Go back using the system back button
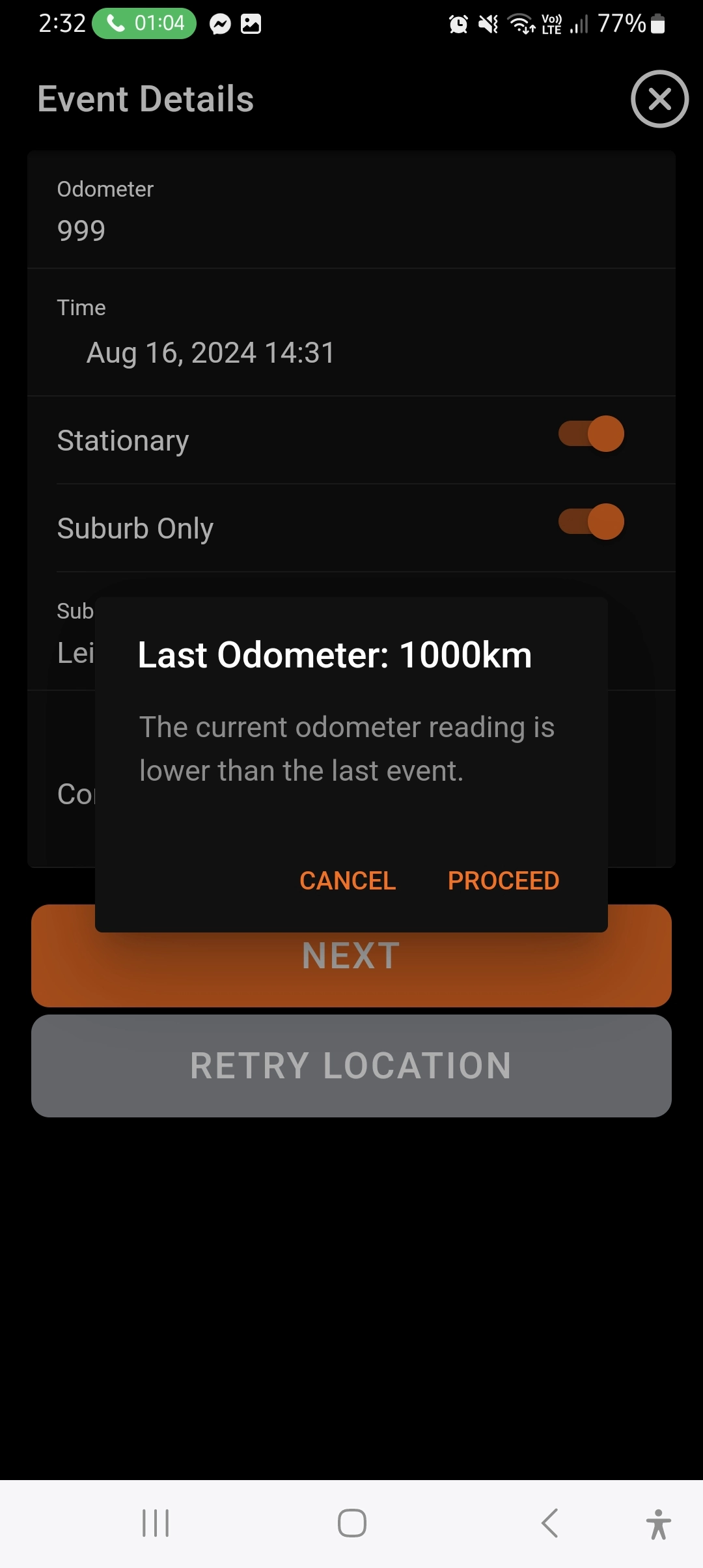703x1568 pixels. tap(550, 1523)
